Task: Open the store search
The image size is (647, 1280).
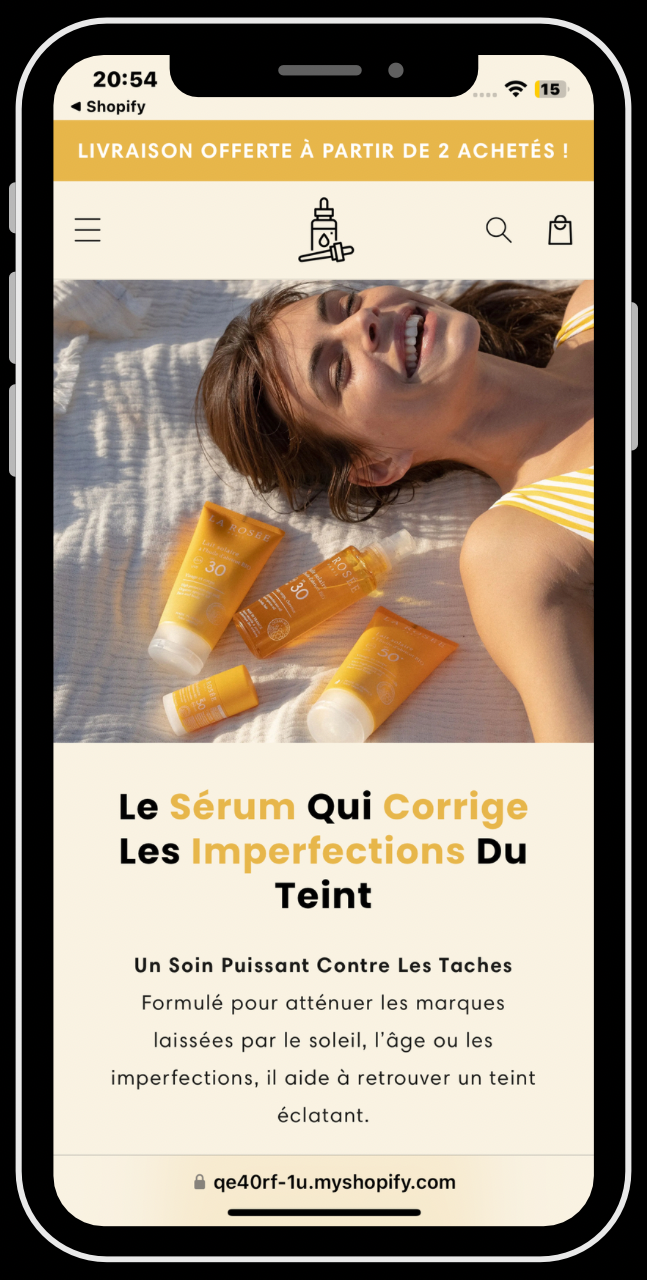Action: [498, 230]
